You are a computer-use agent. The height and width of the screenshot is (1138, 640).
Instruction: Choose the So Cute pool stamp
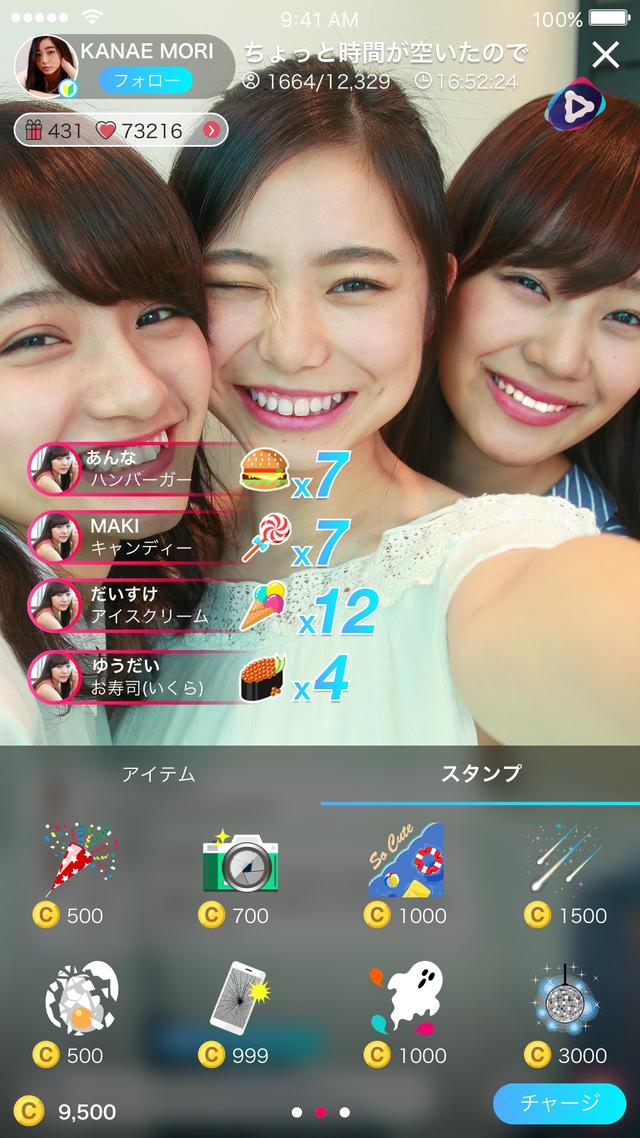[x=405, y=875]
